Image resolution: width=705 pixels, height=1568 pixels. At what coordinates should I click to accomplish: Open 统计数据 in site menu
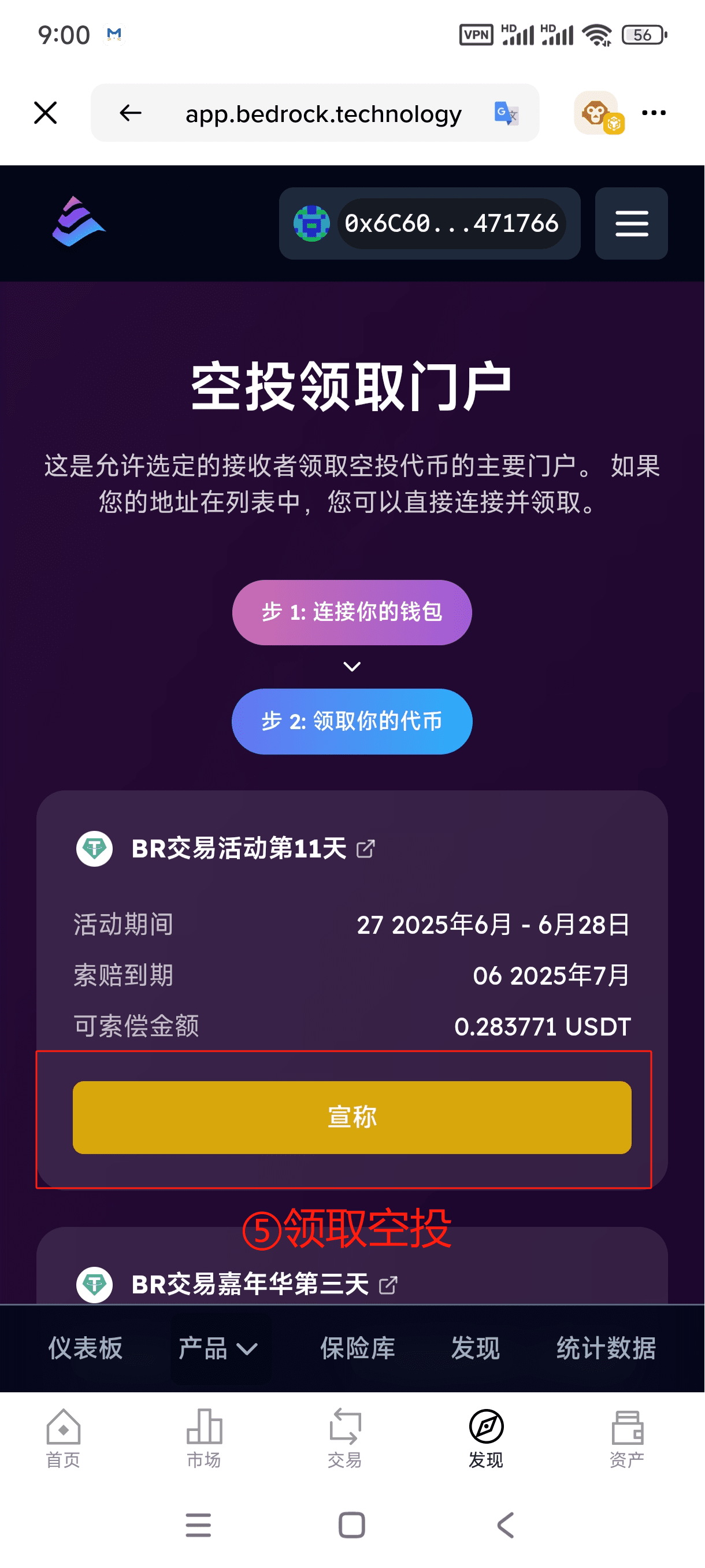pyautogui.click(x=606, y=1348)
